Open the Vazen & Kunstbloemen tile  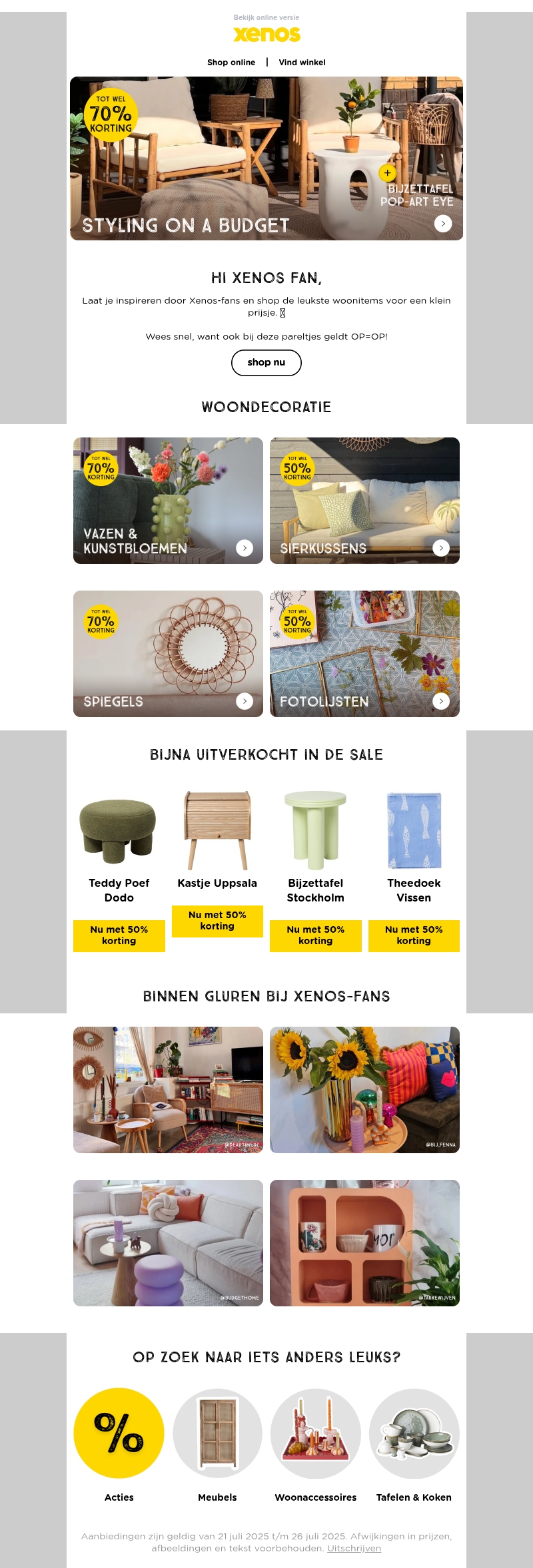[168, 501]
